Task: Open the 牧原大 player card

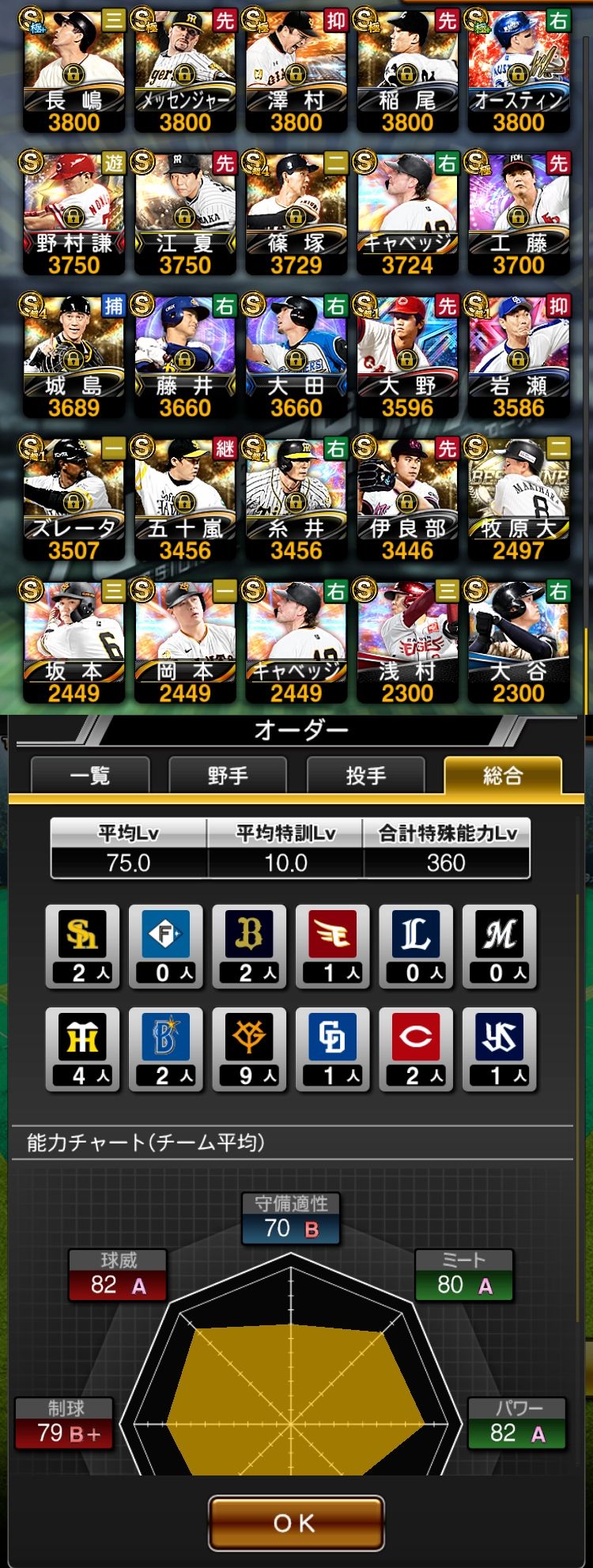Action: [519, 499]
